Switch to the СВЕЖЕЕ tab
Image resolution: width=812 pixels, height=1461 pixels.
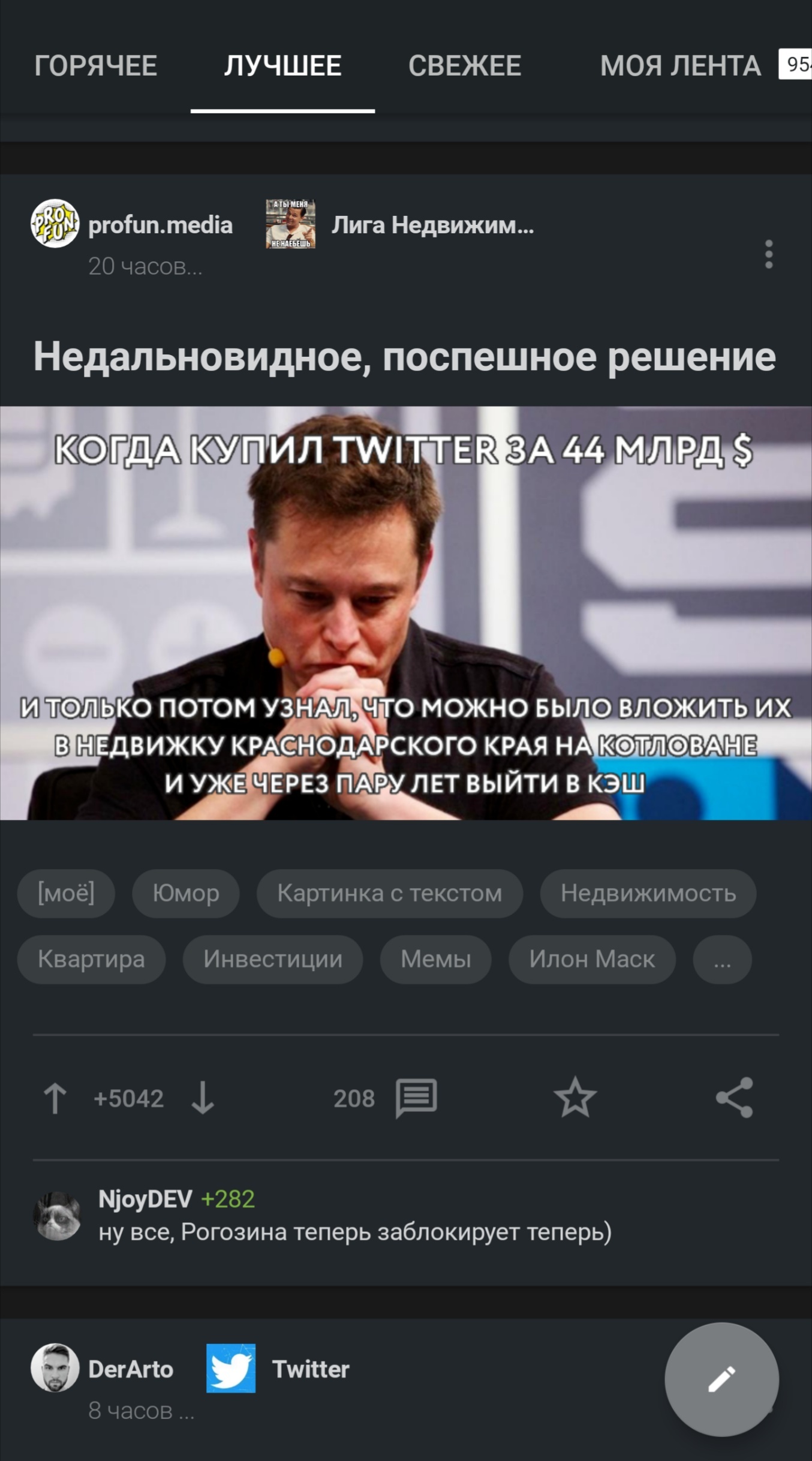464,65
